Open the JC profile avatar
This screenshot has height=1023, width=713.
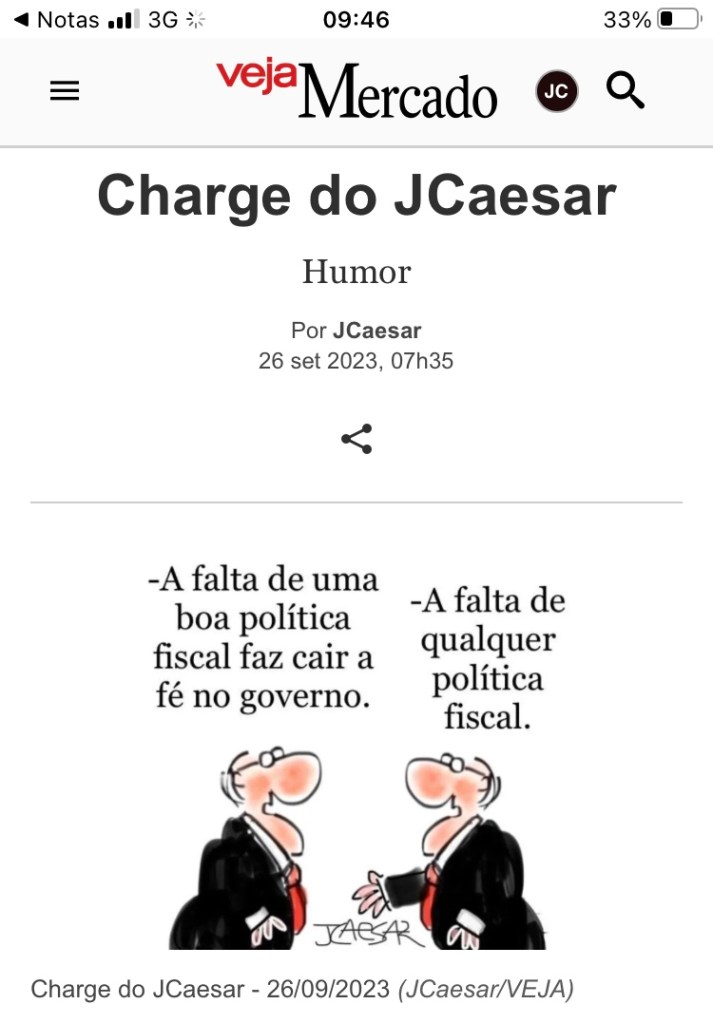[557, 92]
